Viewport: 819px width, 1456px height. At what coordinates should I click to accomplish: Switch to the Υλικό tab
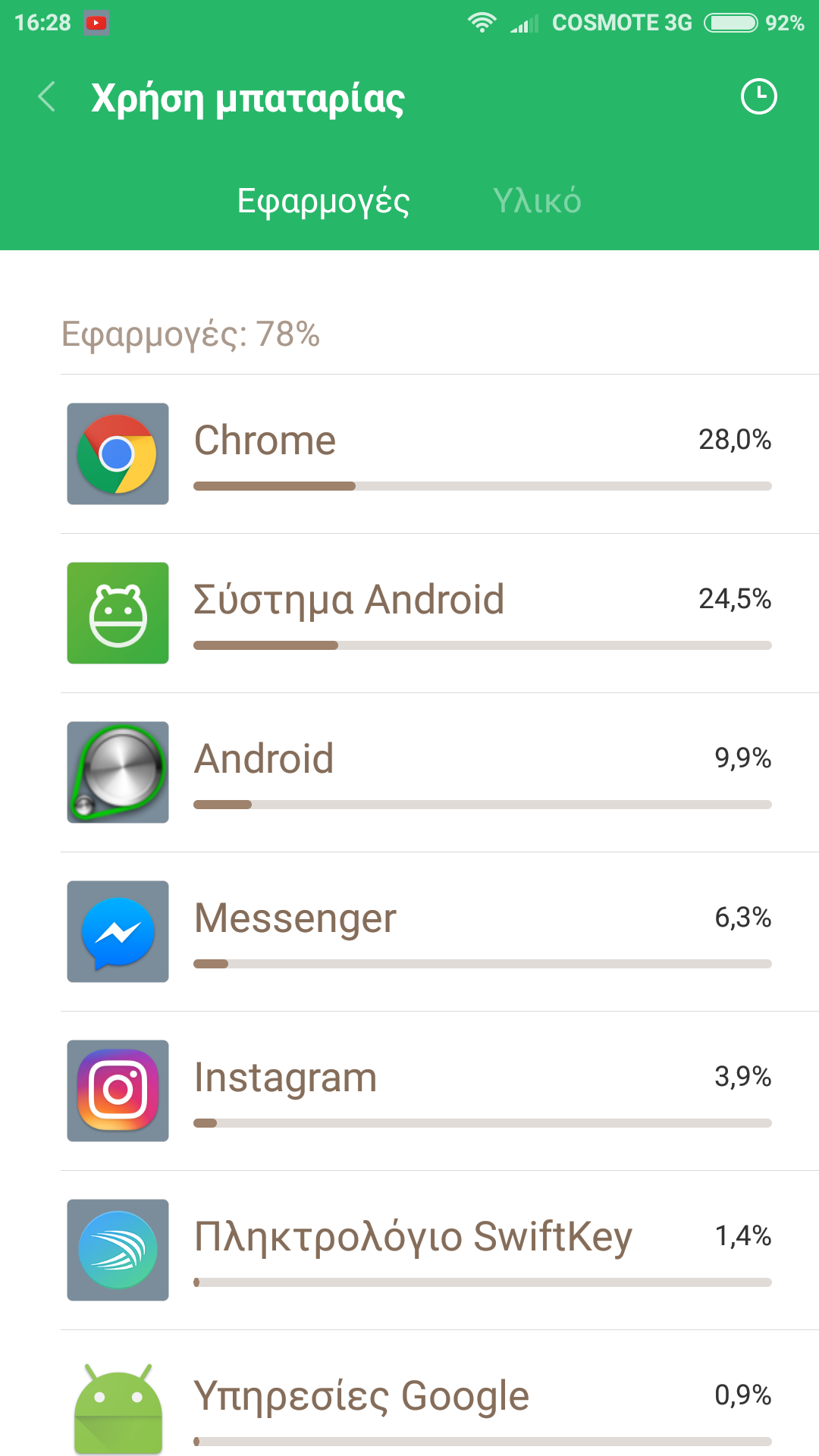pyautogui.click(x=537, y=201)
